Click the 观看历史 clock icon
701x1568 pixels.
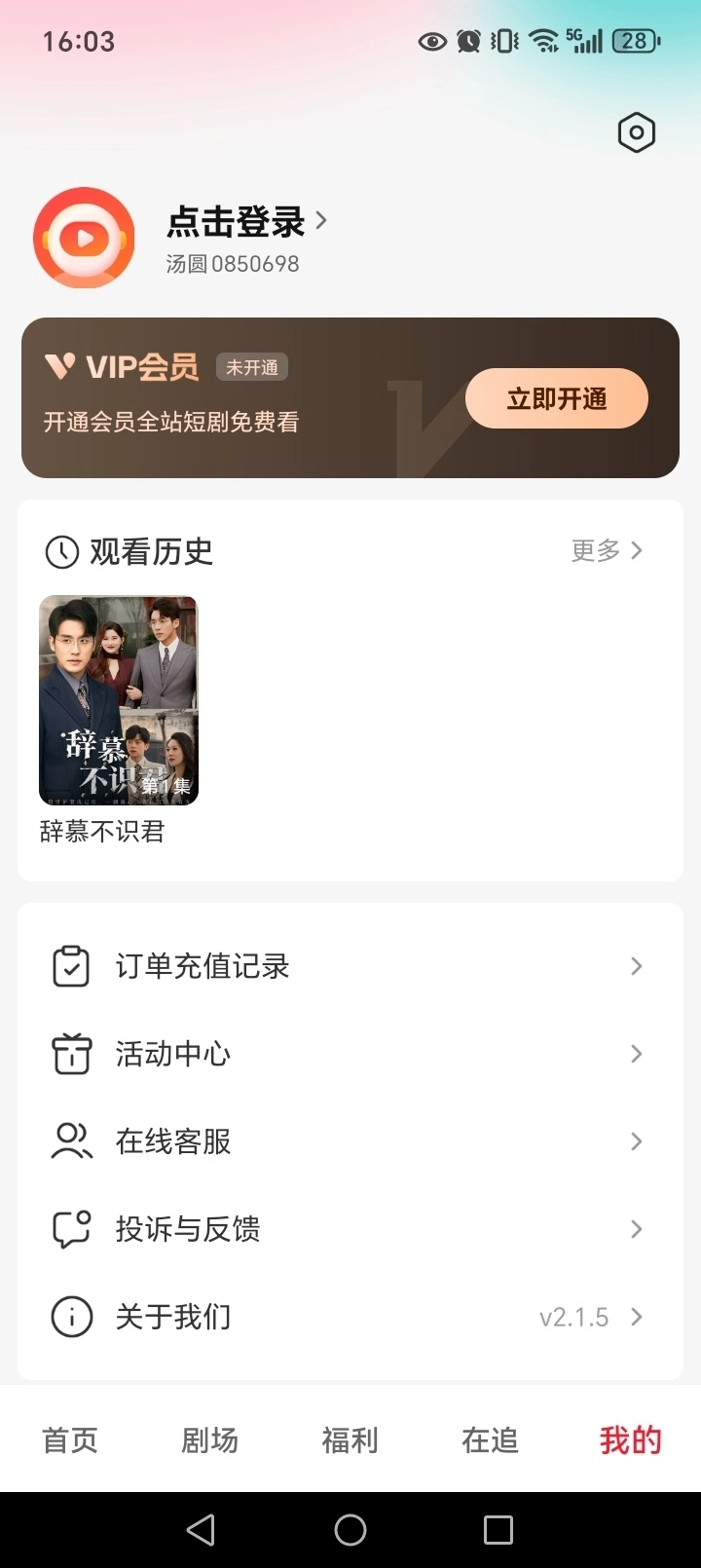click(61, 551)
